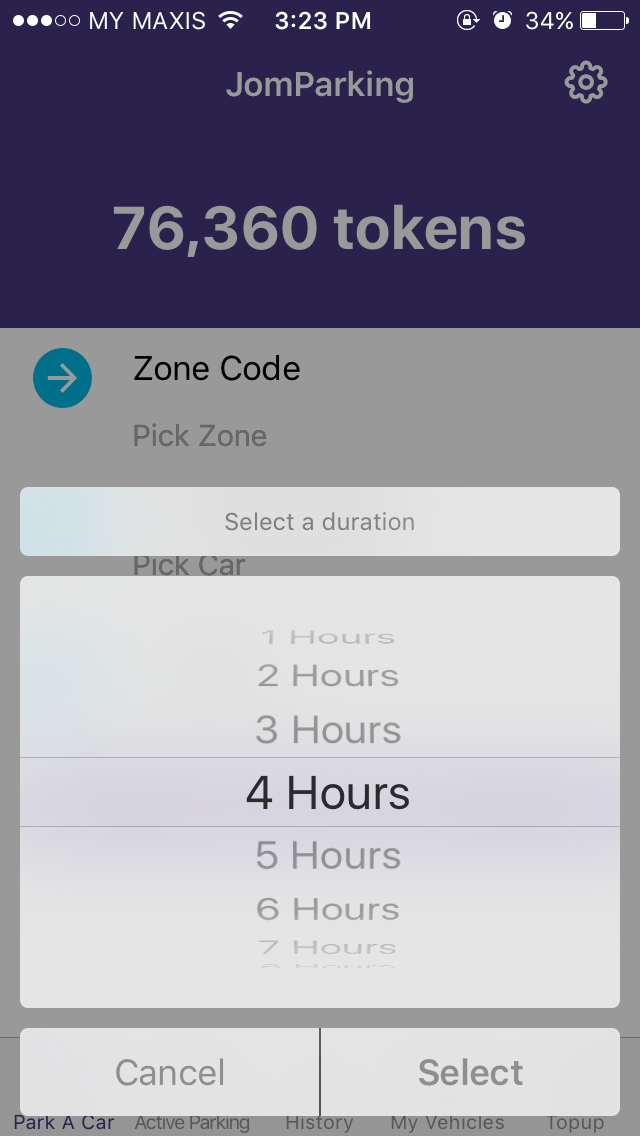Screen dimensions: 640x1136
Task: Confirm duration with the Select button
Action: pos(470,1072)
